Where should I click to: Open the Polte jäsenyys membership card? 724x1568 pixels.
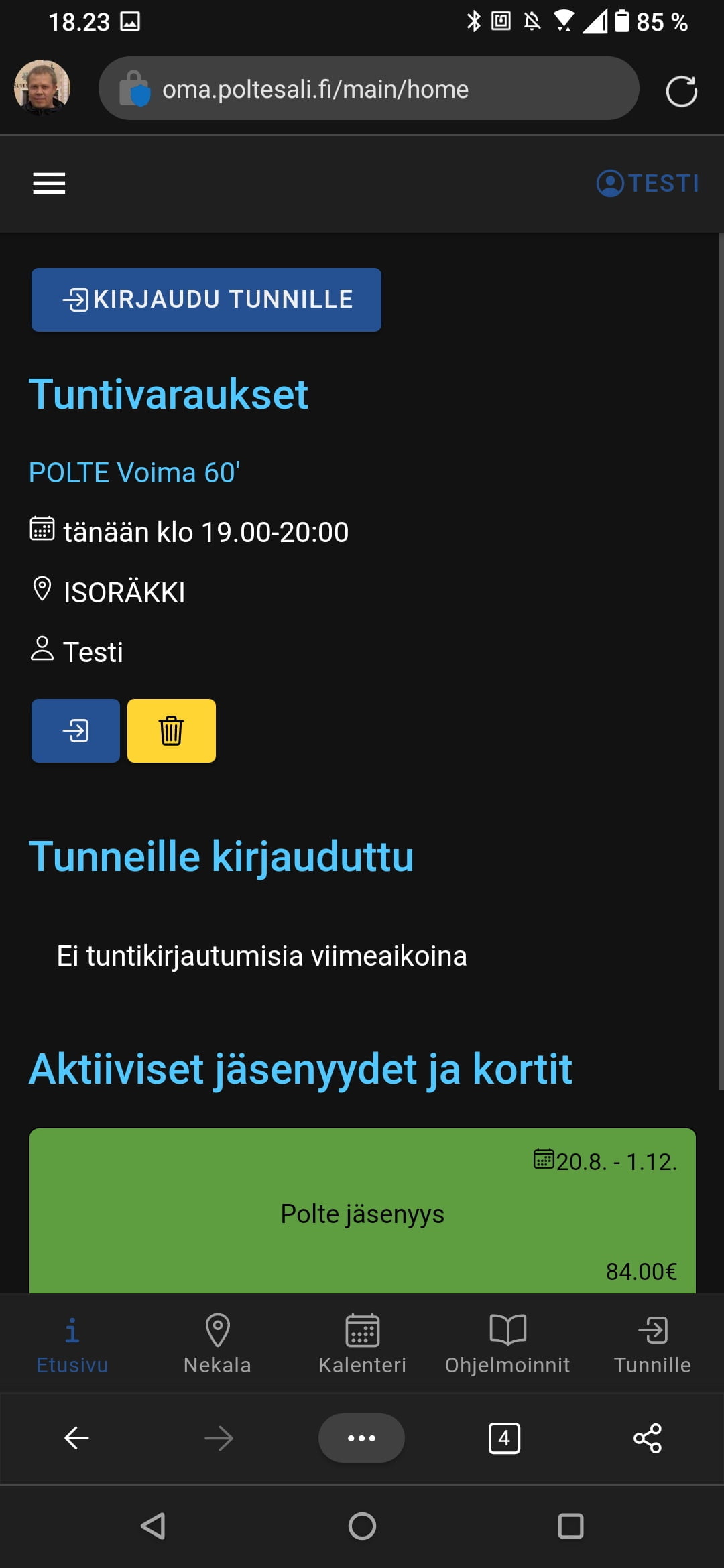(362, 1213)
